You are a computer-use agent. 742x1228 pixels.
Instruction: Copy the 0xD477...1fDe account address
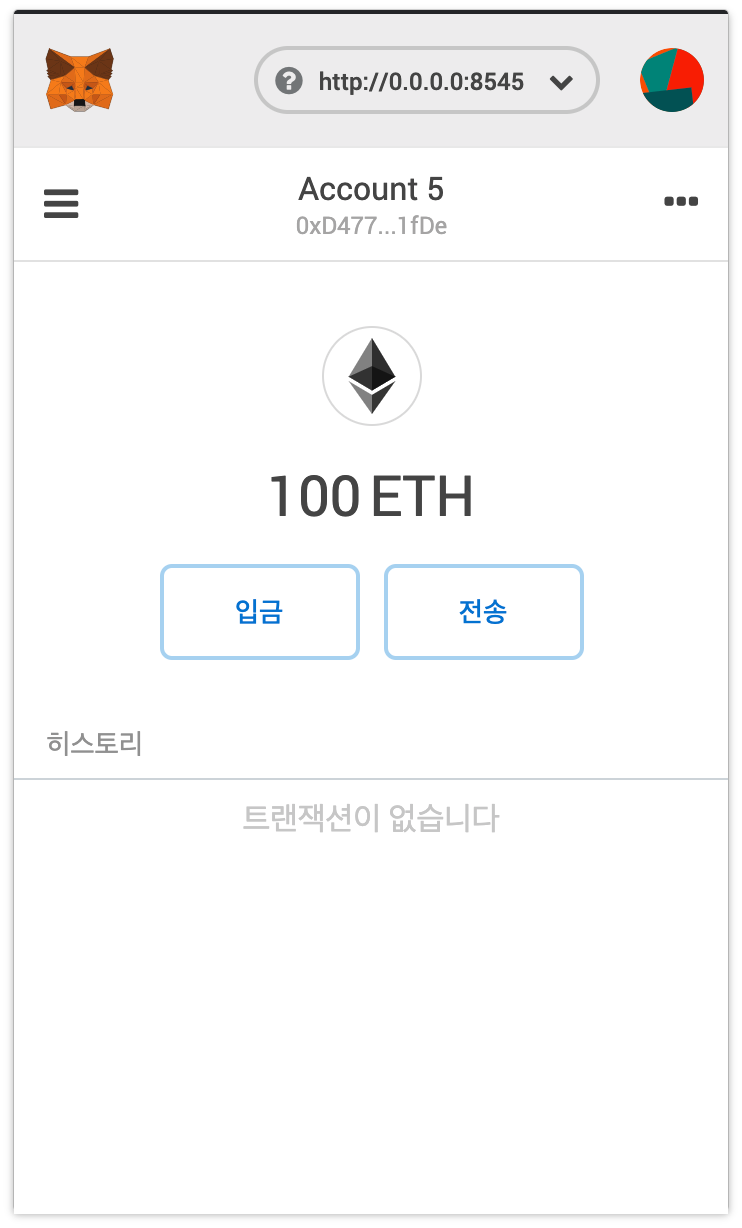tap(371, 226)
